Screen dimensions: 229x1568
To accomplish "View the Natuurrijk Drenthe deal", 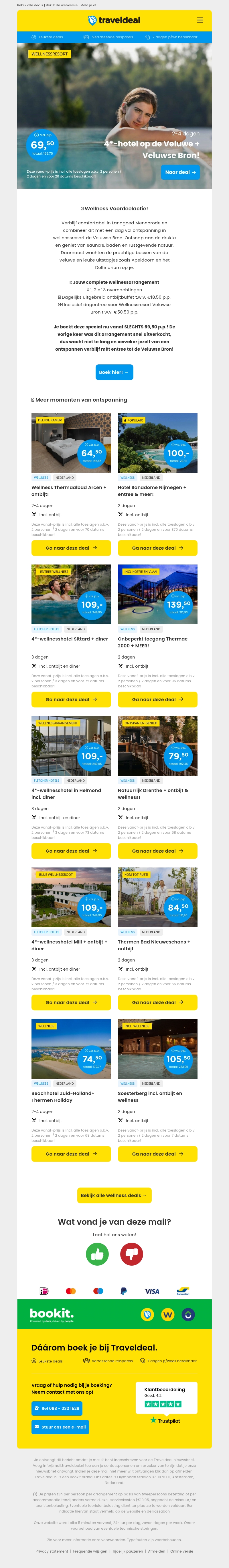I will [x=157, y=851].
